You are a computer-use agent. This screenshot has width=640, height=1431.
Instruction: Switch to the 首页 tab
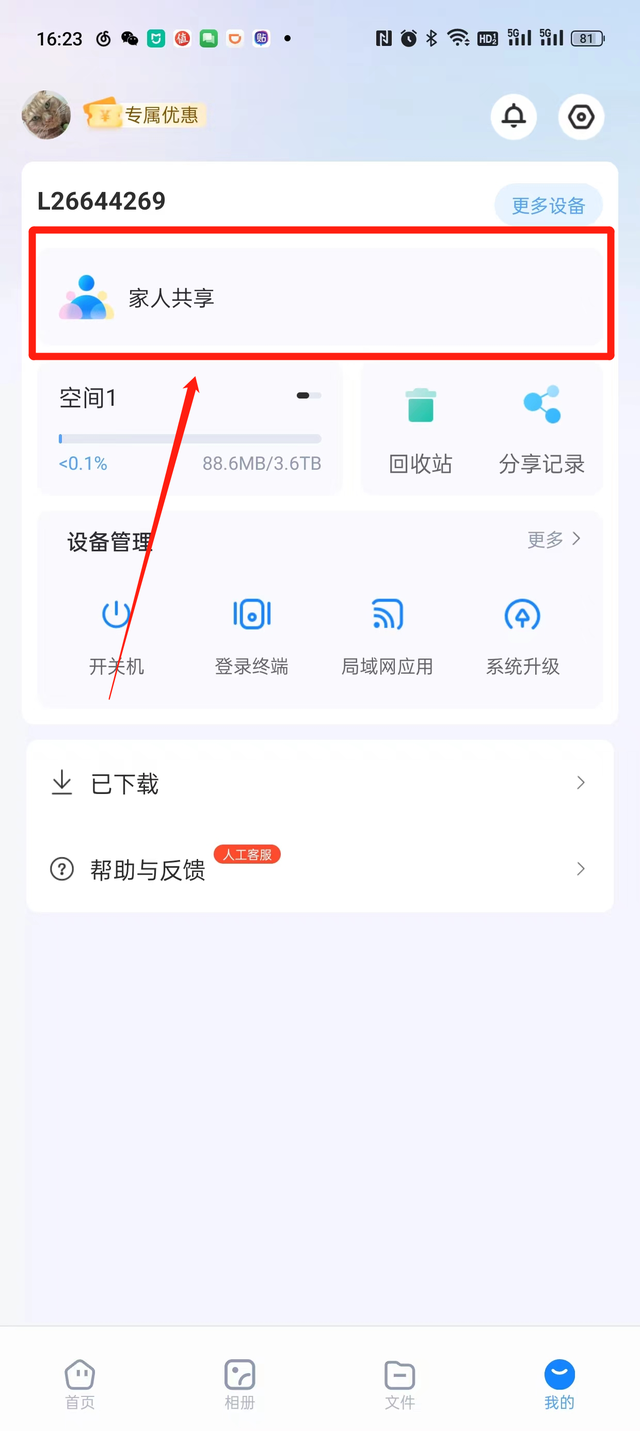coord(80,1384)
